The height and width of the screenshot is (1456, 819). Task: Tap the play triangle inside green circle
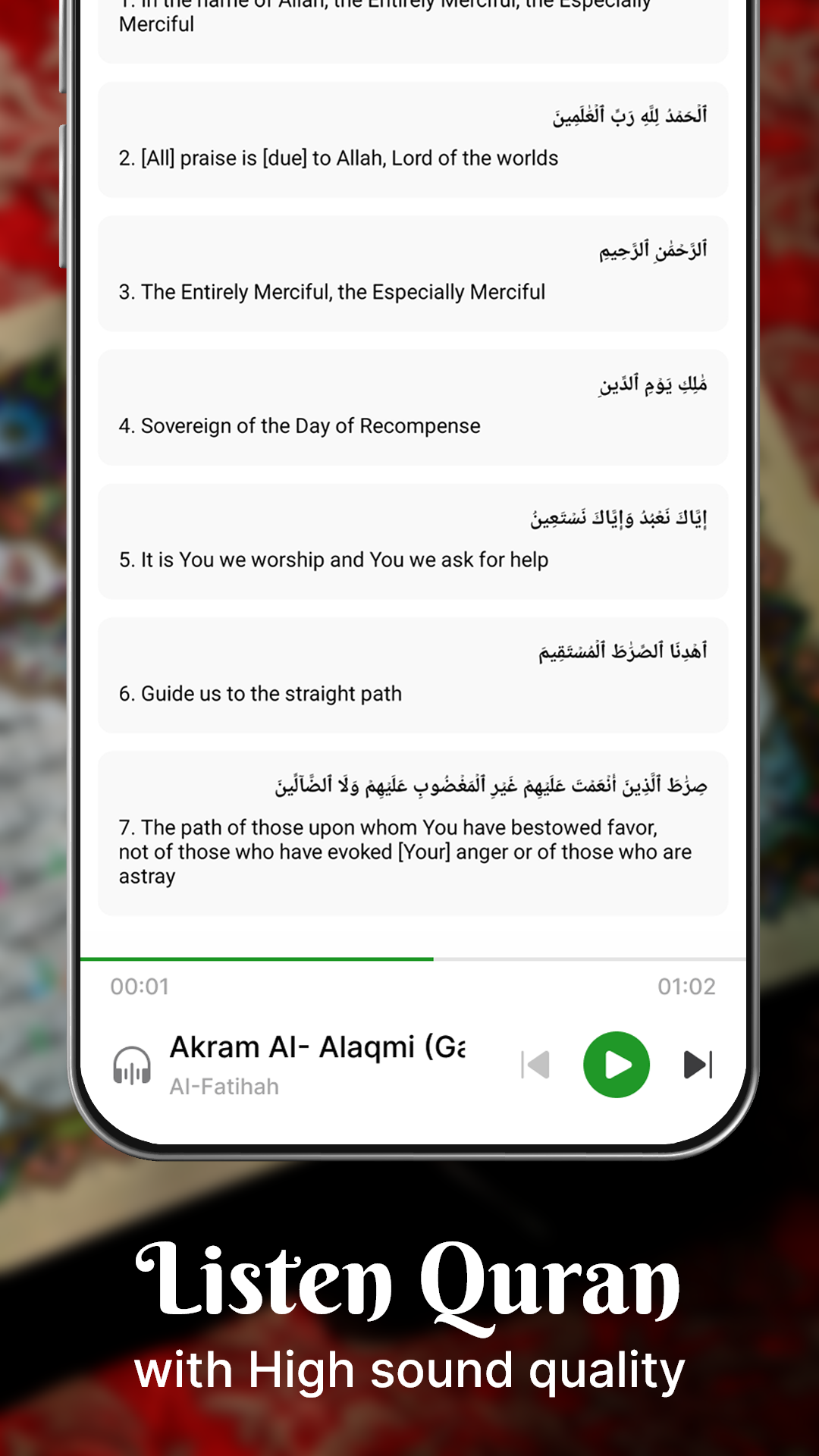(x=617, y=1065)
